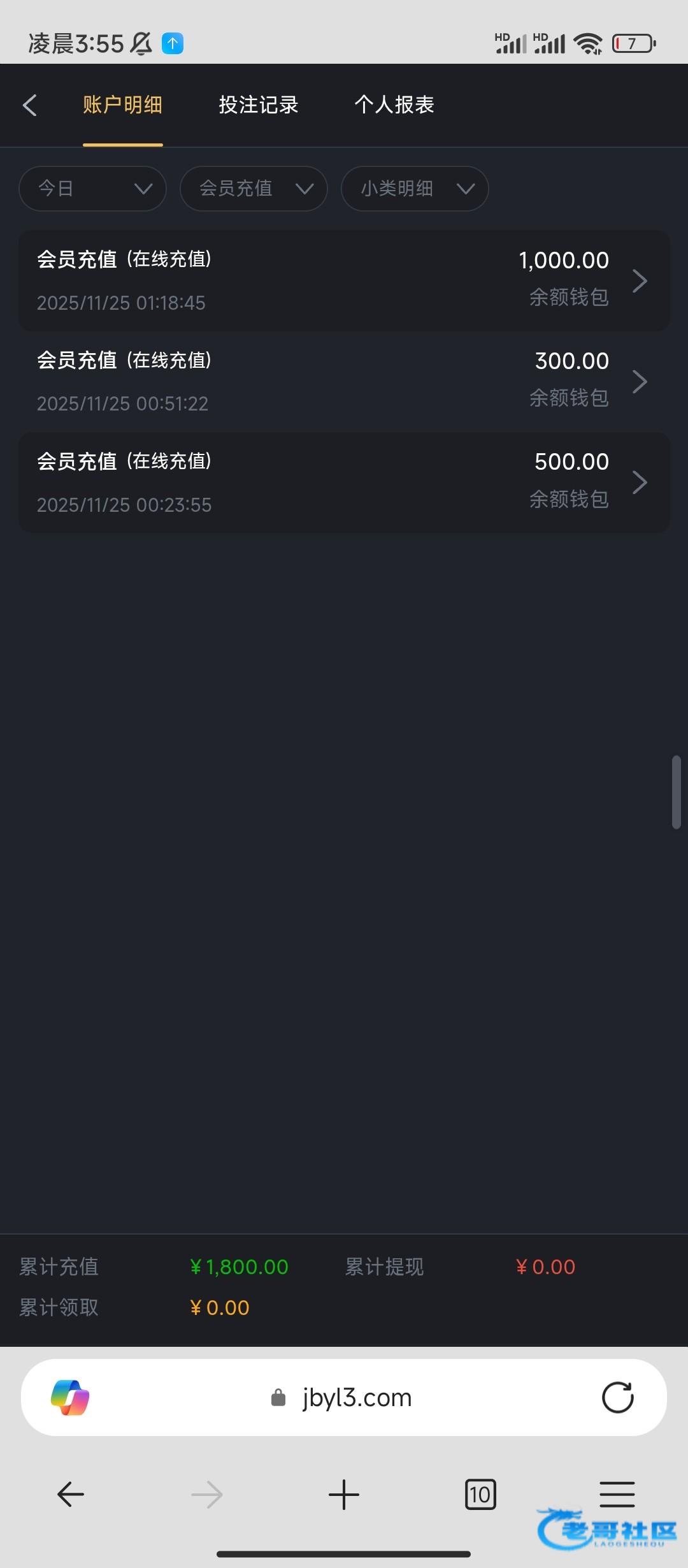This screenshot has height=1568, width=688.
Task: Switch to the 投注记录 tab
Action: tap(258, 105)
